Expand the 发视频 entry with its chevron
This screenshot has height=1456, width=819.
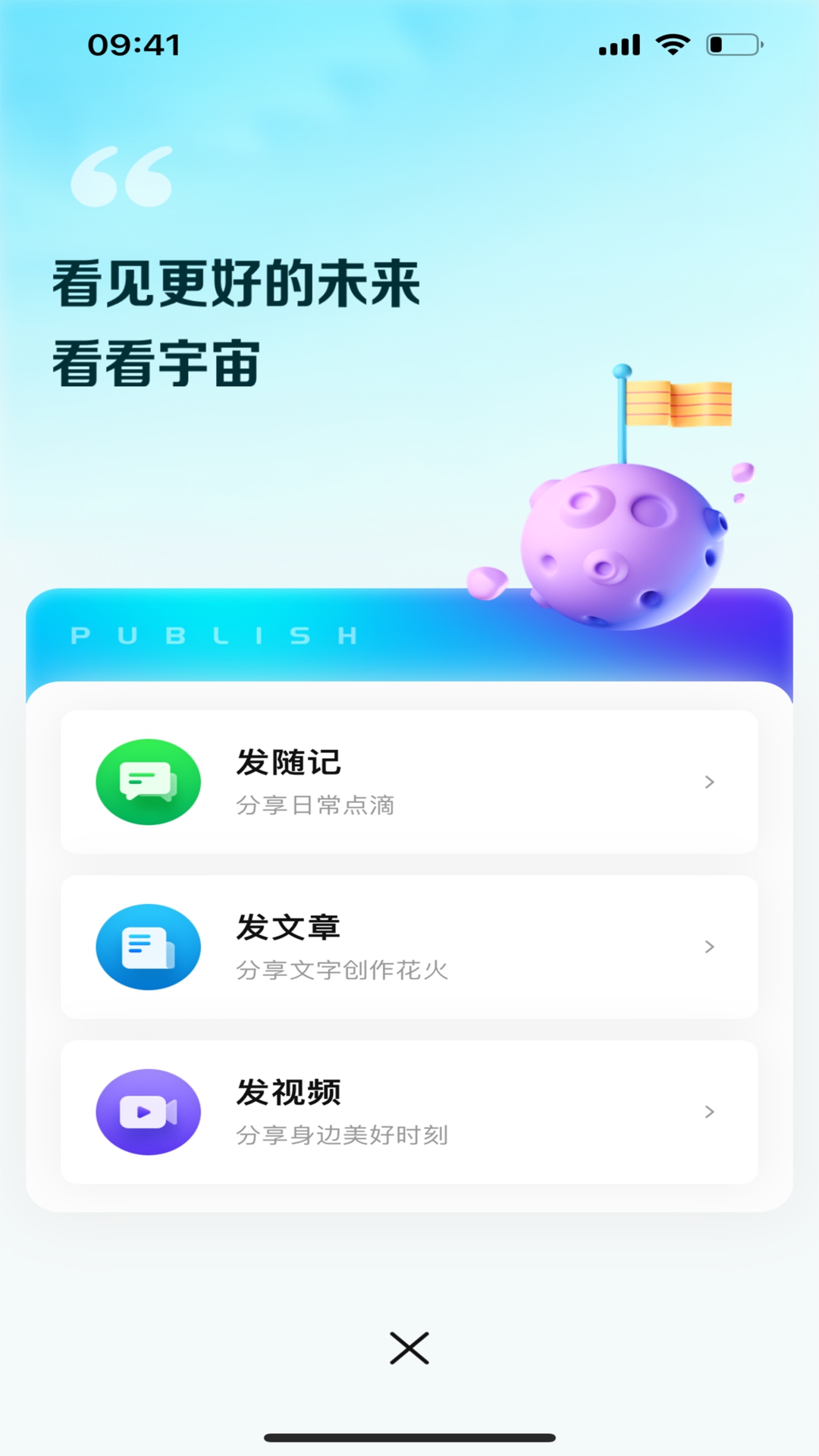tap(710, 1112)
